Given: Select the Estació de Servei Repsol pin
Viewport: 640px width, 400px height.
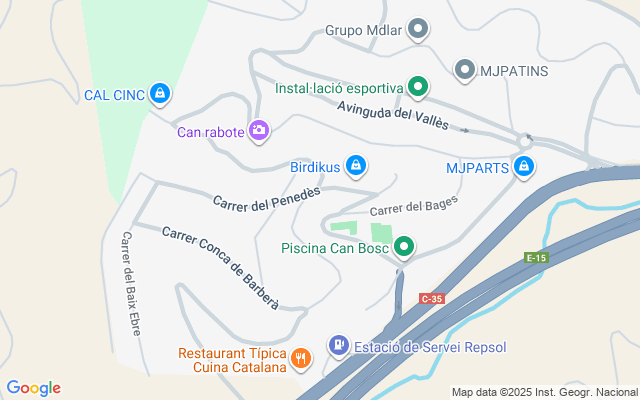Looking at the screenshot, I should pyautogui.click(x=338, y=346).
